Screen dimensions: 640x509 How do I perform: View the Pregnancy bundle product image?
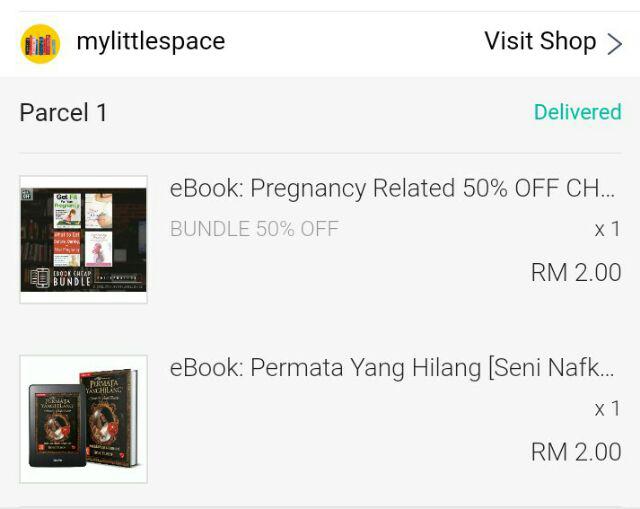(x=84, y=240)
